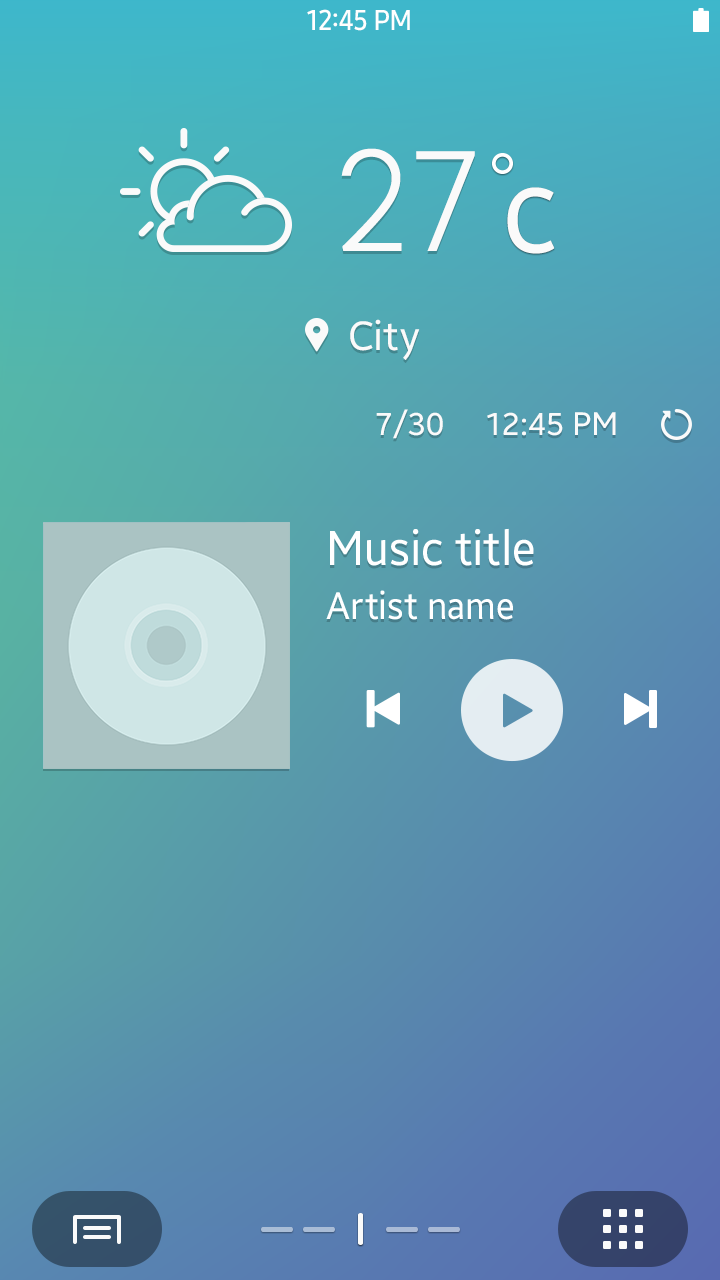720x1280 pixels.
Task: Refresh the weather widget
Action: click(676, 425)
